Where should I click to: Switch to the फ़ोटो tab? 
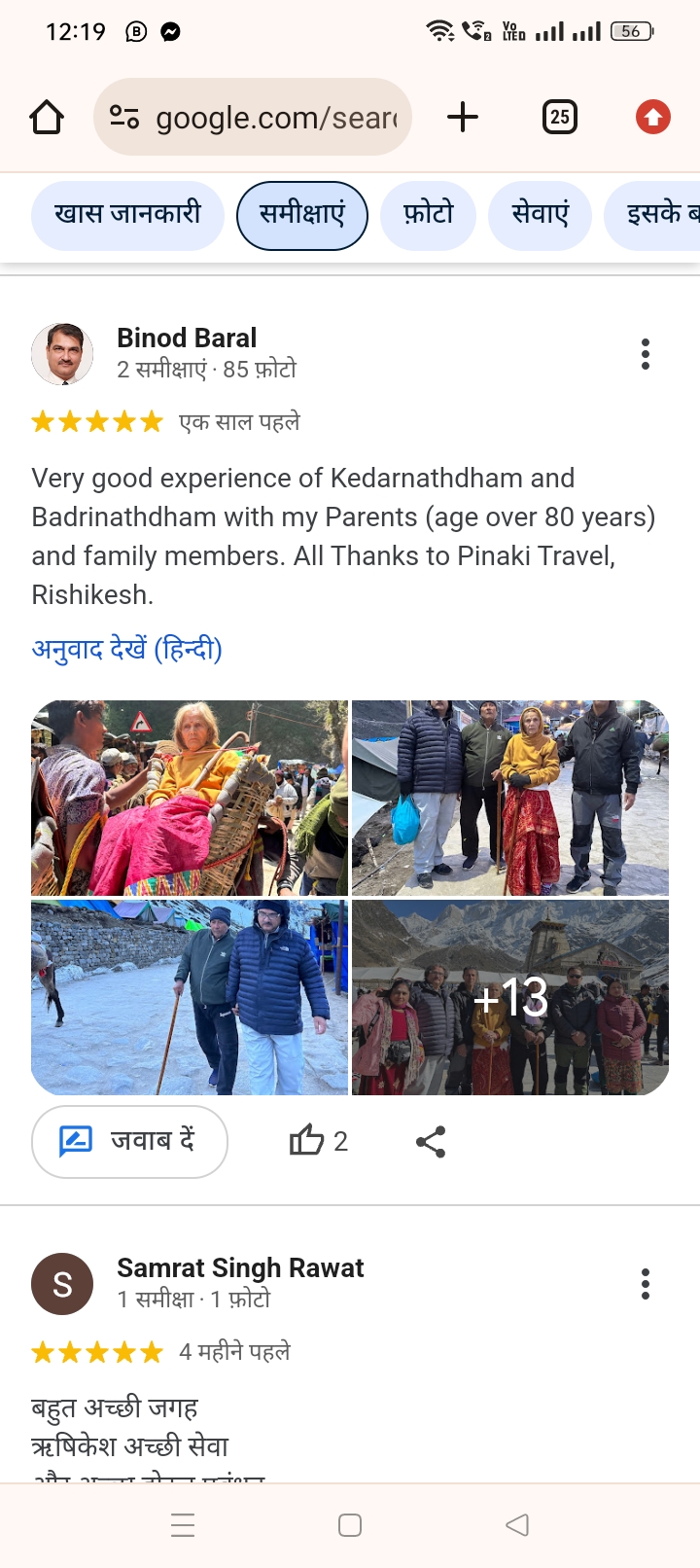point(428,214)
